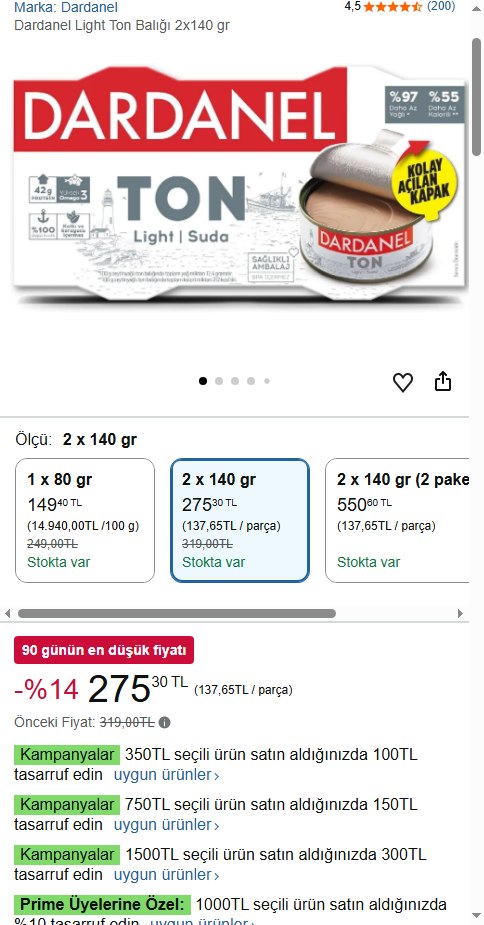Jump to the second image page dot
The image size is (484, 925).
(219, 381)
